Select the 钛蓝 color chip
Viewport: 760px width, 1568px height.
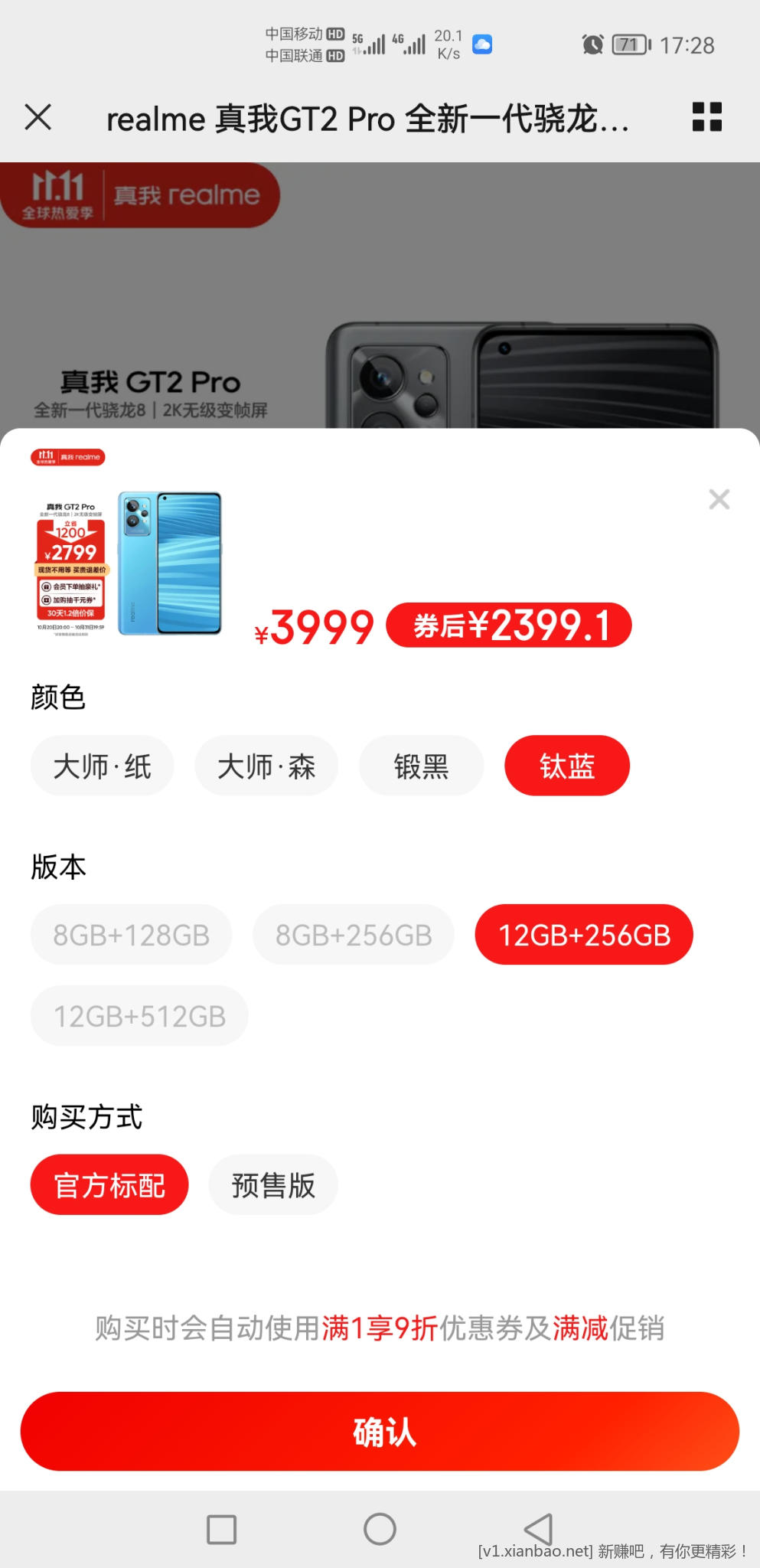[566, 766]
